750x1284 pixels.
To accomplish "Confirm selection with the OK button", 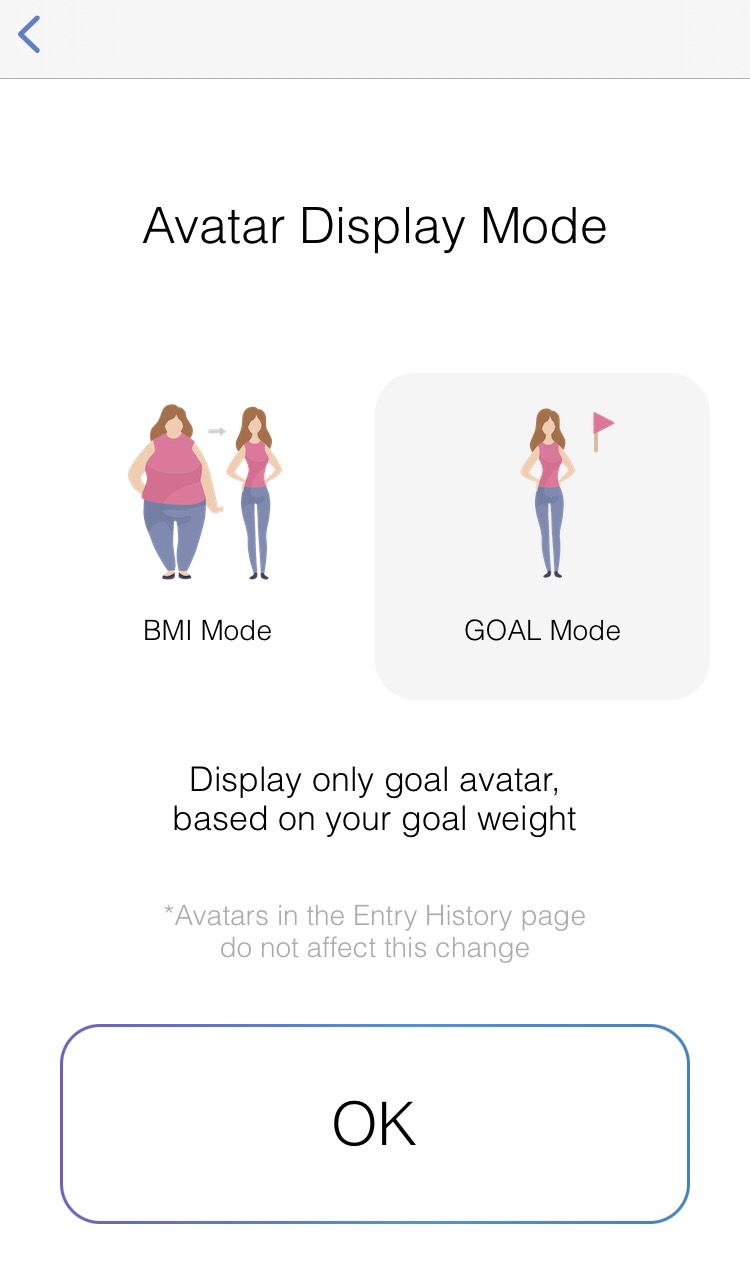I will coord(375,1123).
